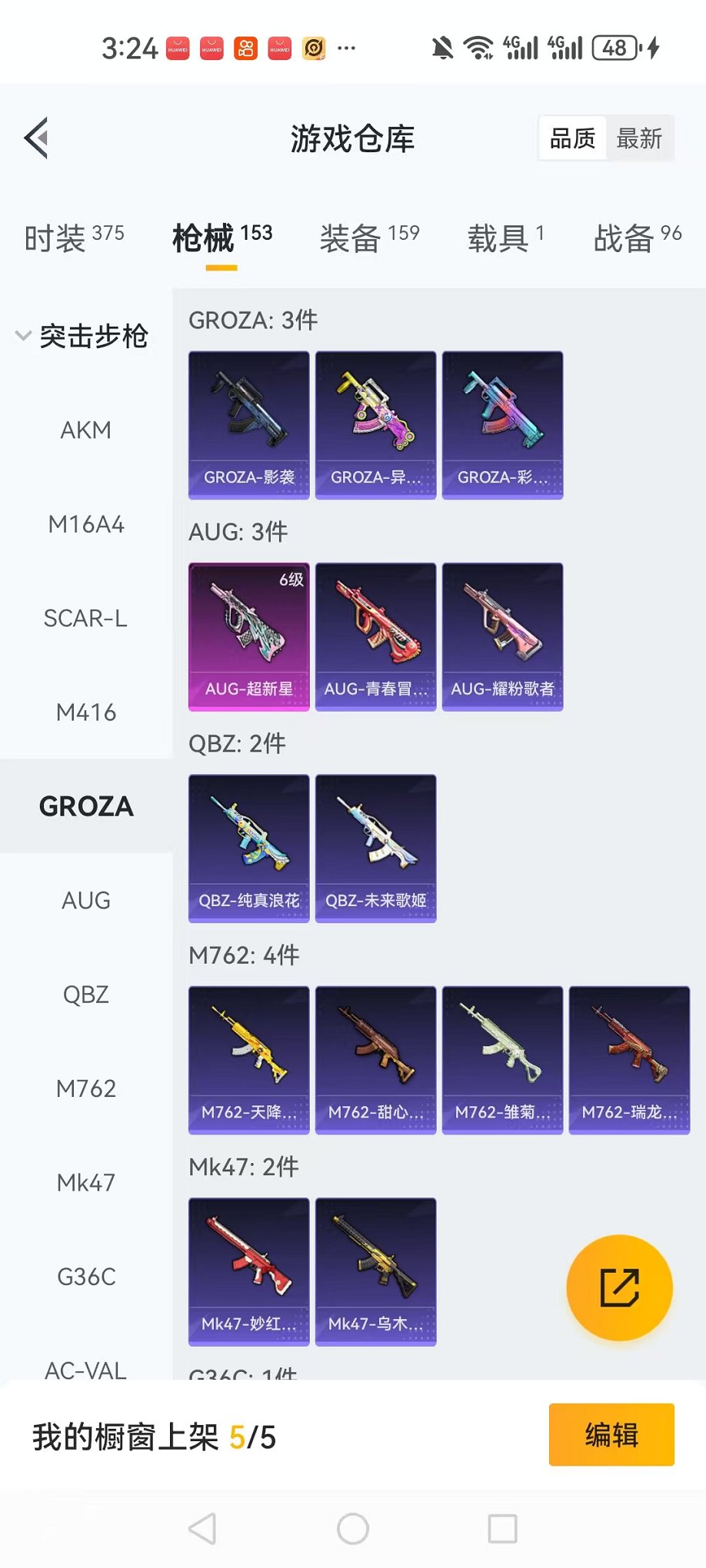Go to the system home screen
Screen dimensions: 706x1568
tap(353, 1529)
